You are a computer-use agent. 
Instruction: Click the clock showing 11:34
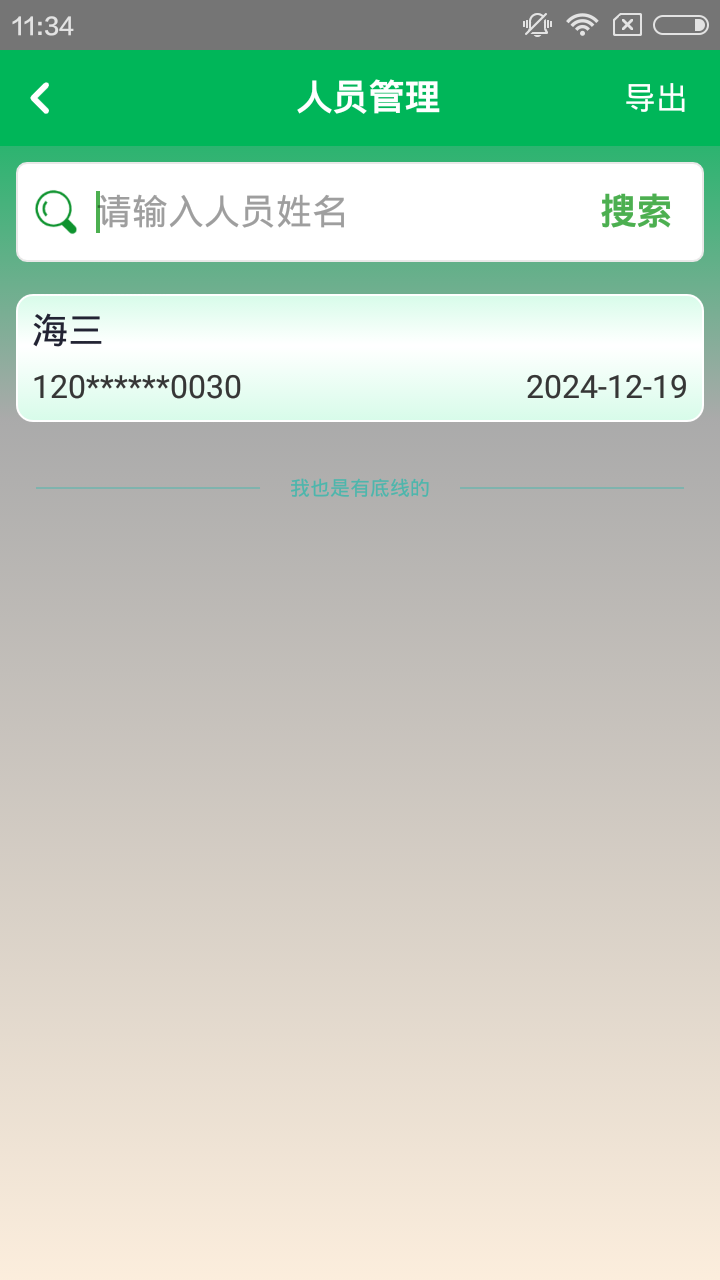pos(42,25)
